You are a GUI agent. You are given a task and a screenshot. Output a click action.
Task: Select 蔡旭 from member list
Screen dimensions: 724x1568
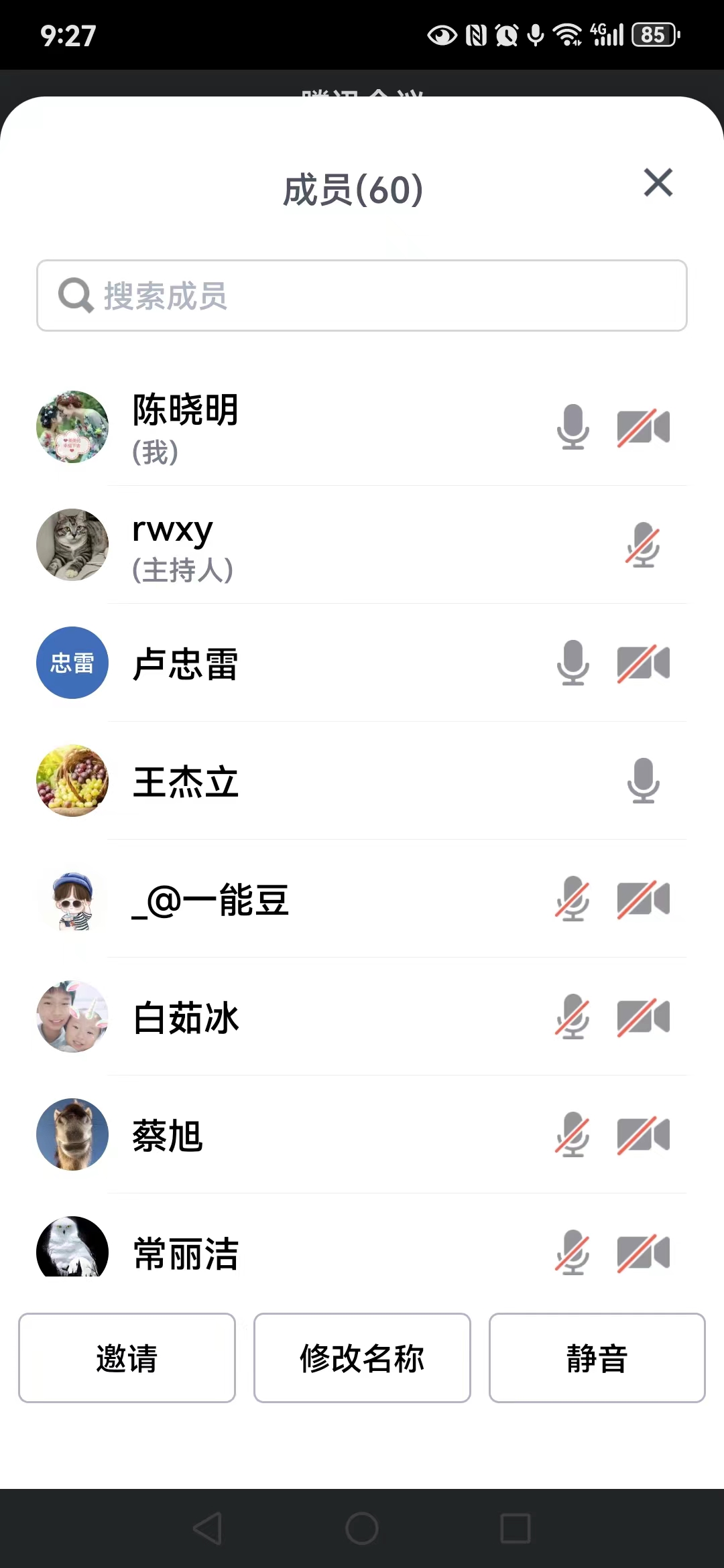(x=302, y=1135)
